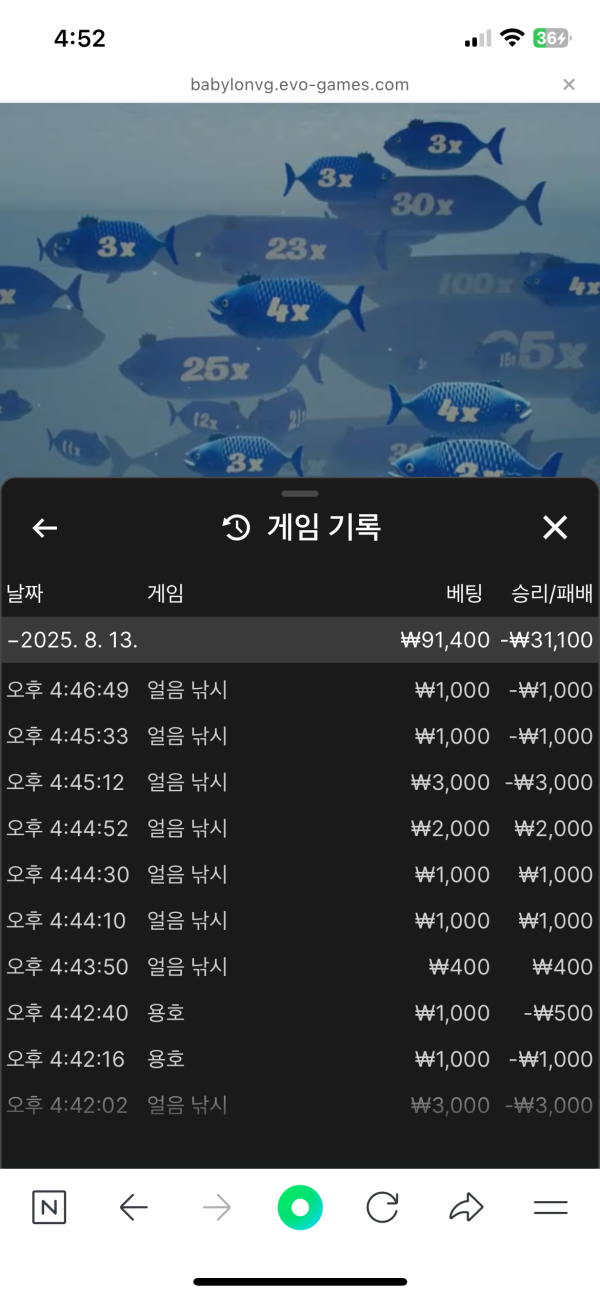Collapse the 2025. 8. 13. date group

300,640
